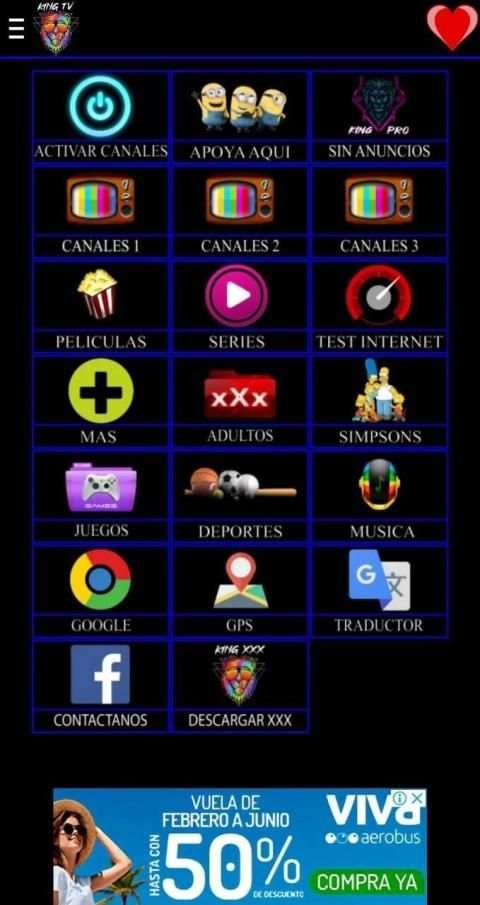Viewport: 480px width, 905px height.
Task: Select the Apoya Aqui minions tile
Action: 240,116
